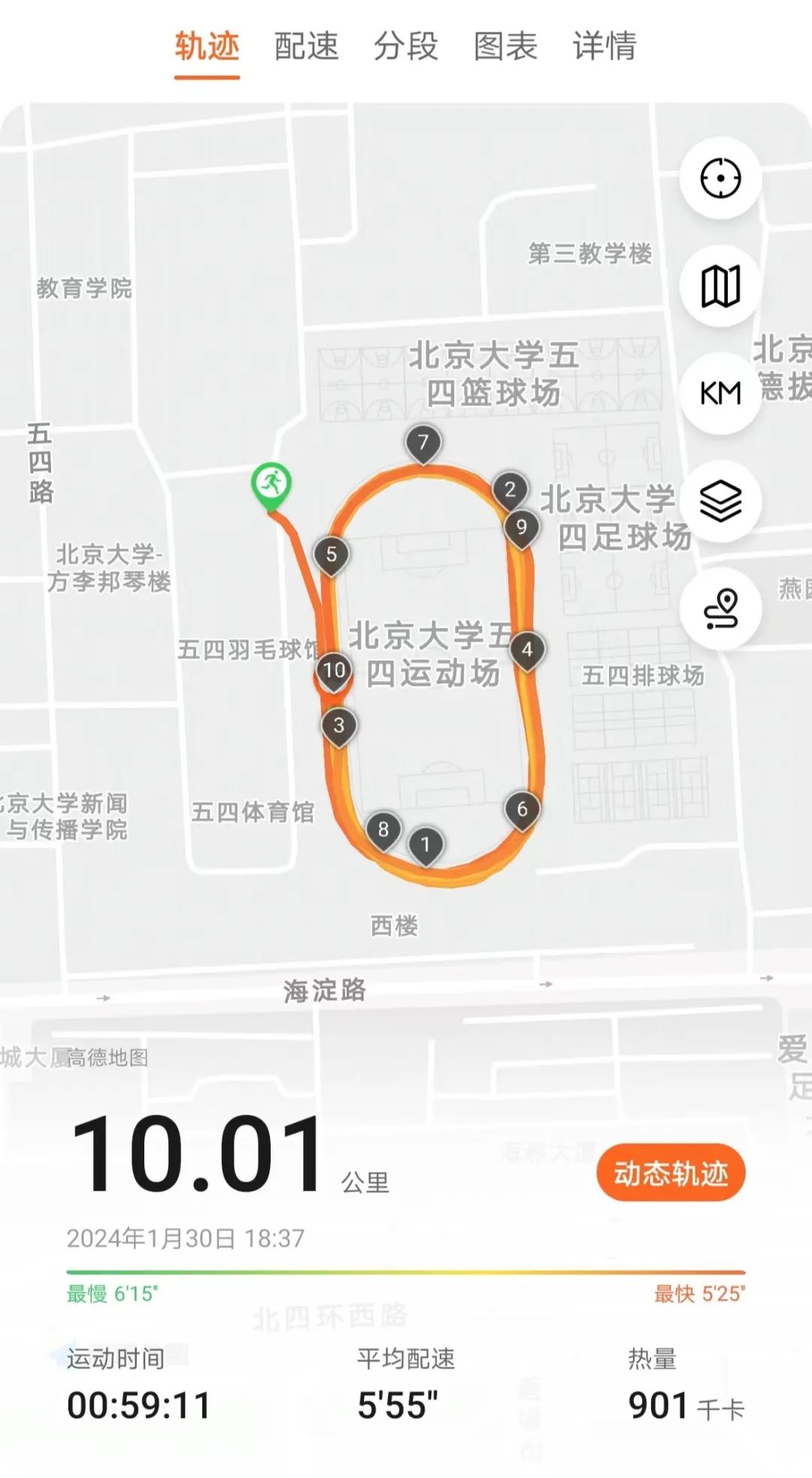812x1478 pixels.
Task: Open the 图表 tab
Action: coord(505,46)
